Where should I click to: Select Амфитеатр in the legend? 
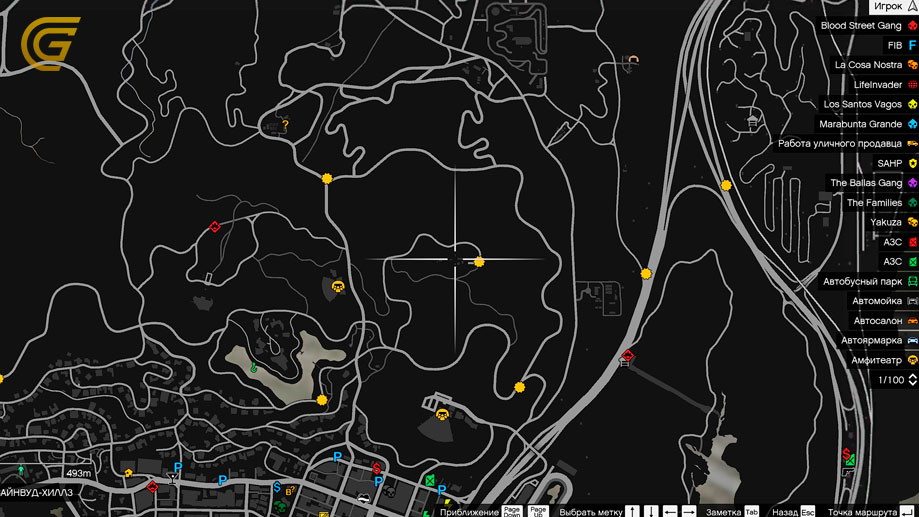[x=876, y=360]
